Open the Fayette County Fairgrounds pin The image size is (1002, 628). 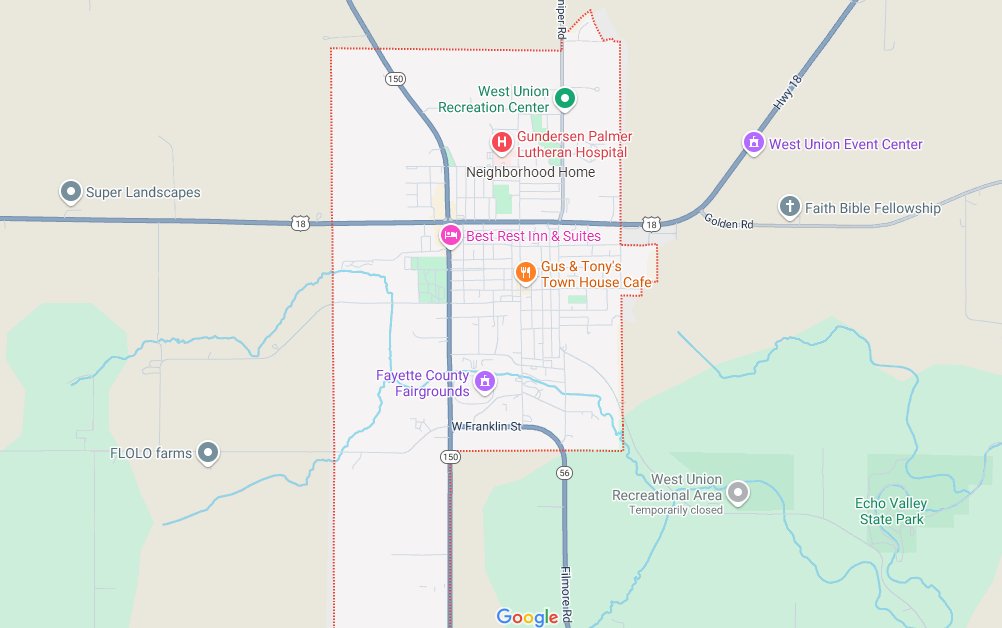pos(485,381)
